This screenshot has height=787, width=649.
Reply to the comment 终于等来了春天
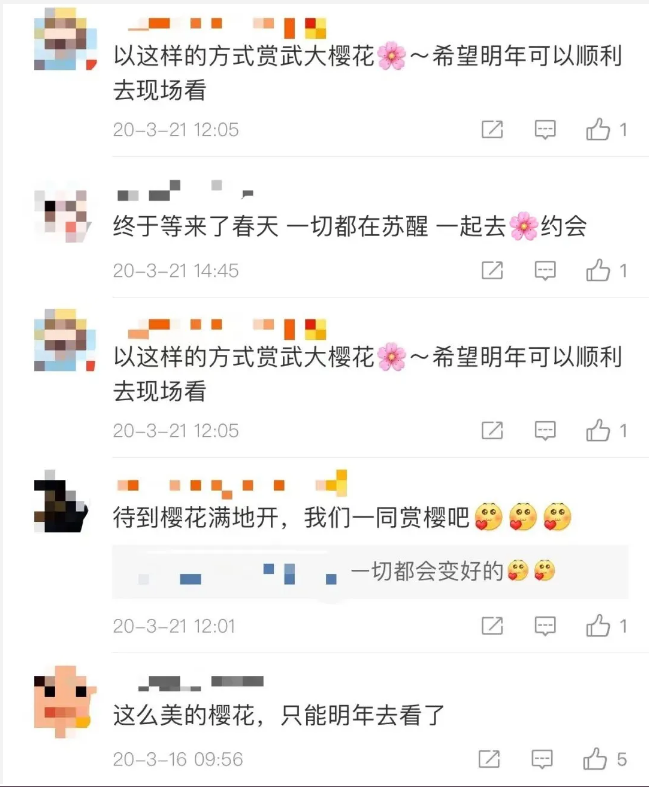545,270
